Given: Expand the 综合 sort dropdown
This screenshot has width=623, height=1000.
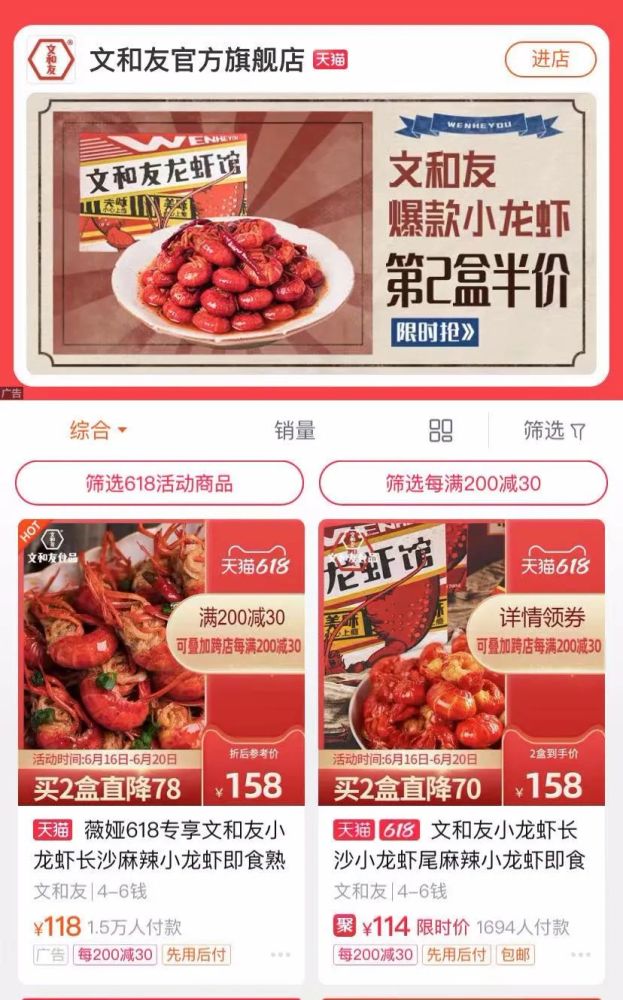Looking at the screenshot, I should [98, 431].
